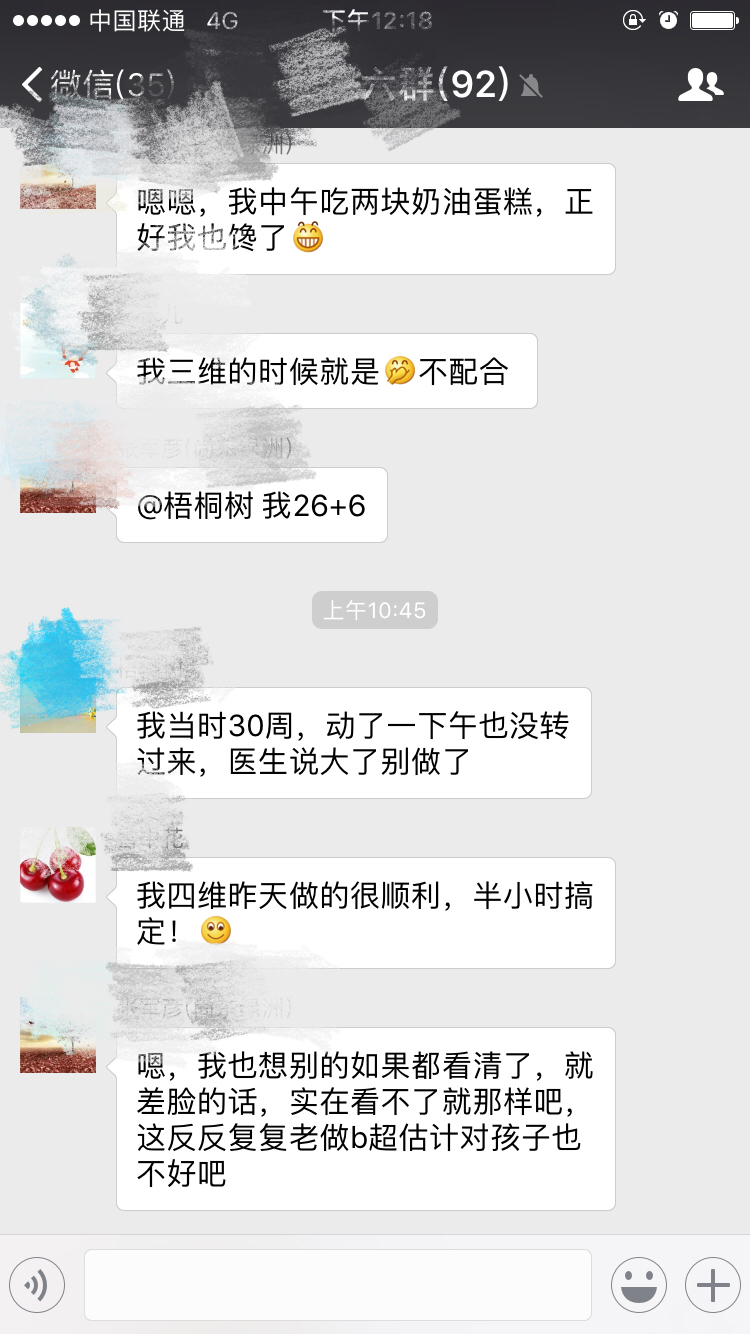The image size is (750, 1334).
Task: Tap the 上午10:45 timestamp label
Action: pos(374,609)
